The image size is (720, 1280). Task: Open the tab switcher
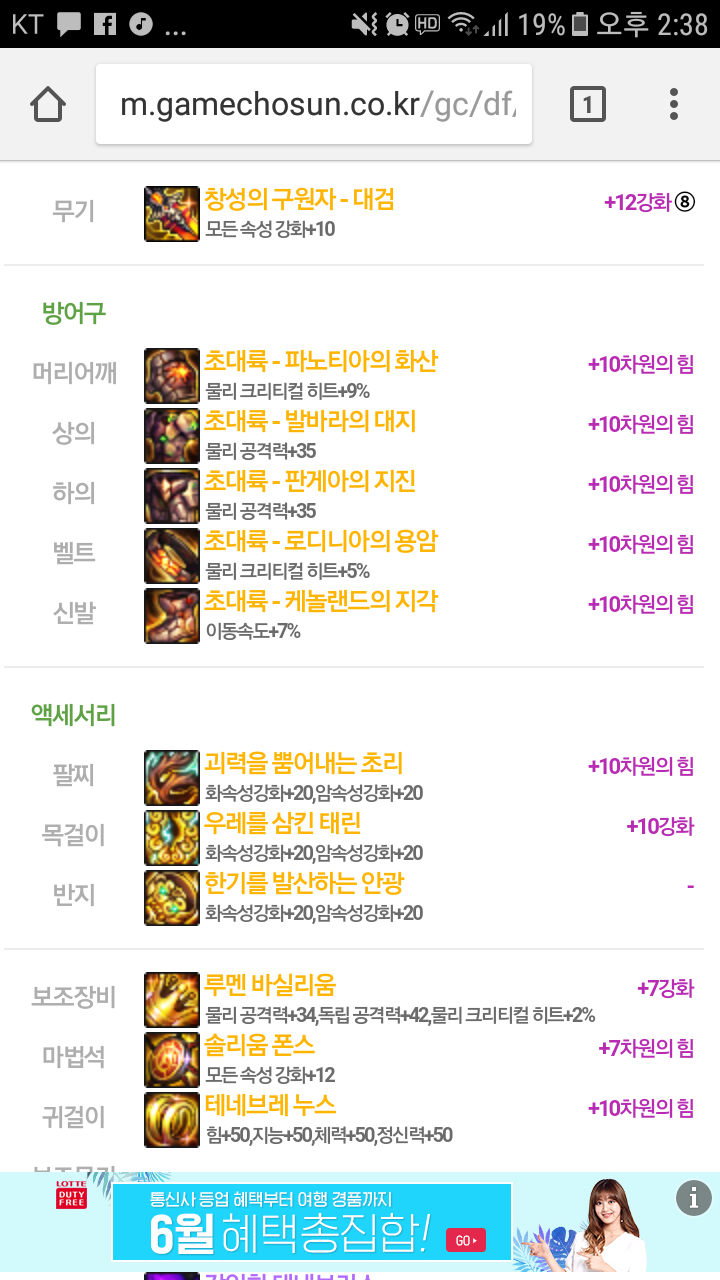pyautogui.click(x=587, y=104)
